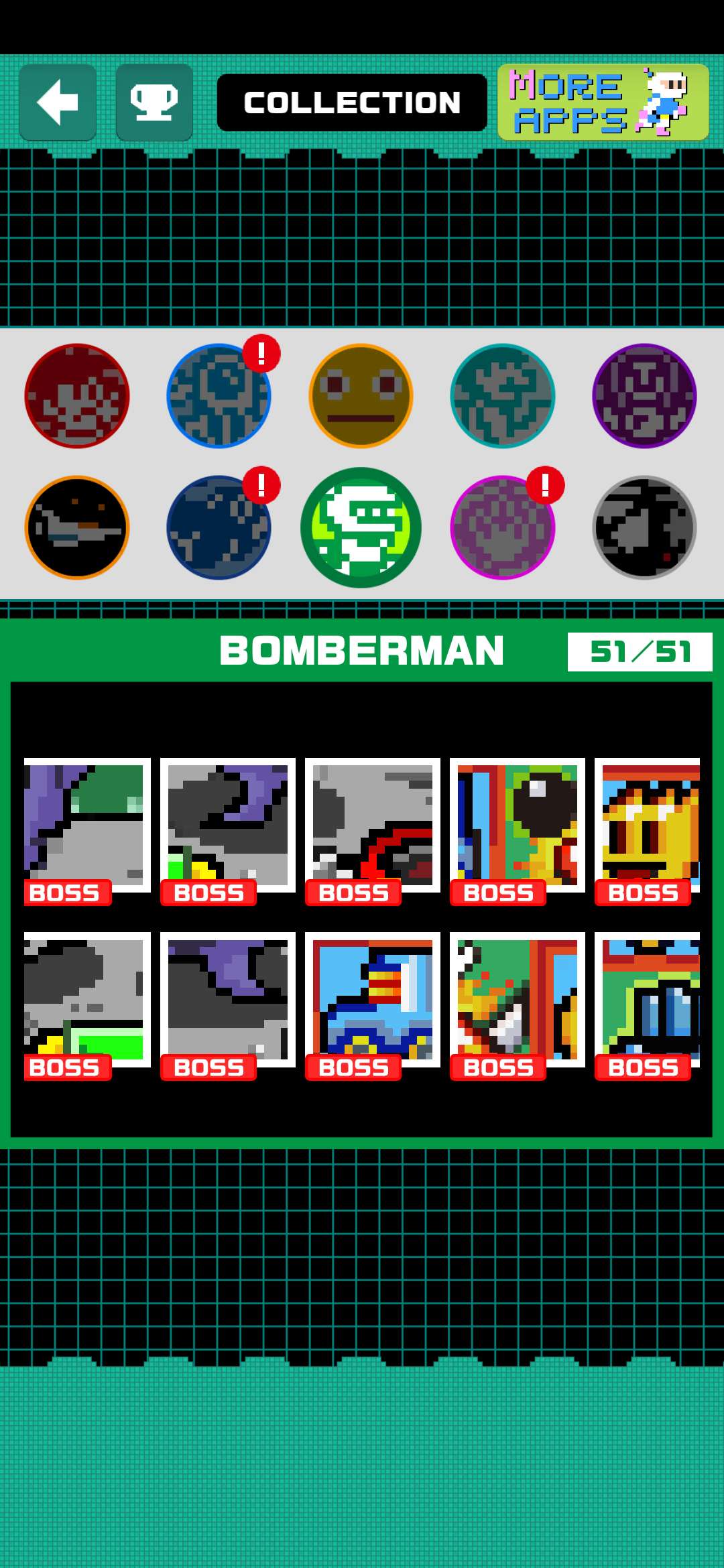Select the purple circle collection

[x=644, y=396]
